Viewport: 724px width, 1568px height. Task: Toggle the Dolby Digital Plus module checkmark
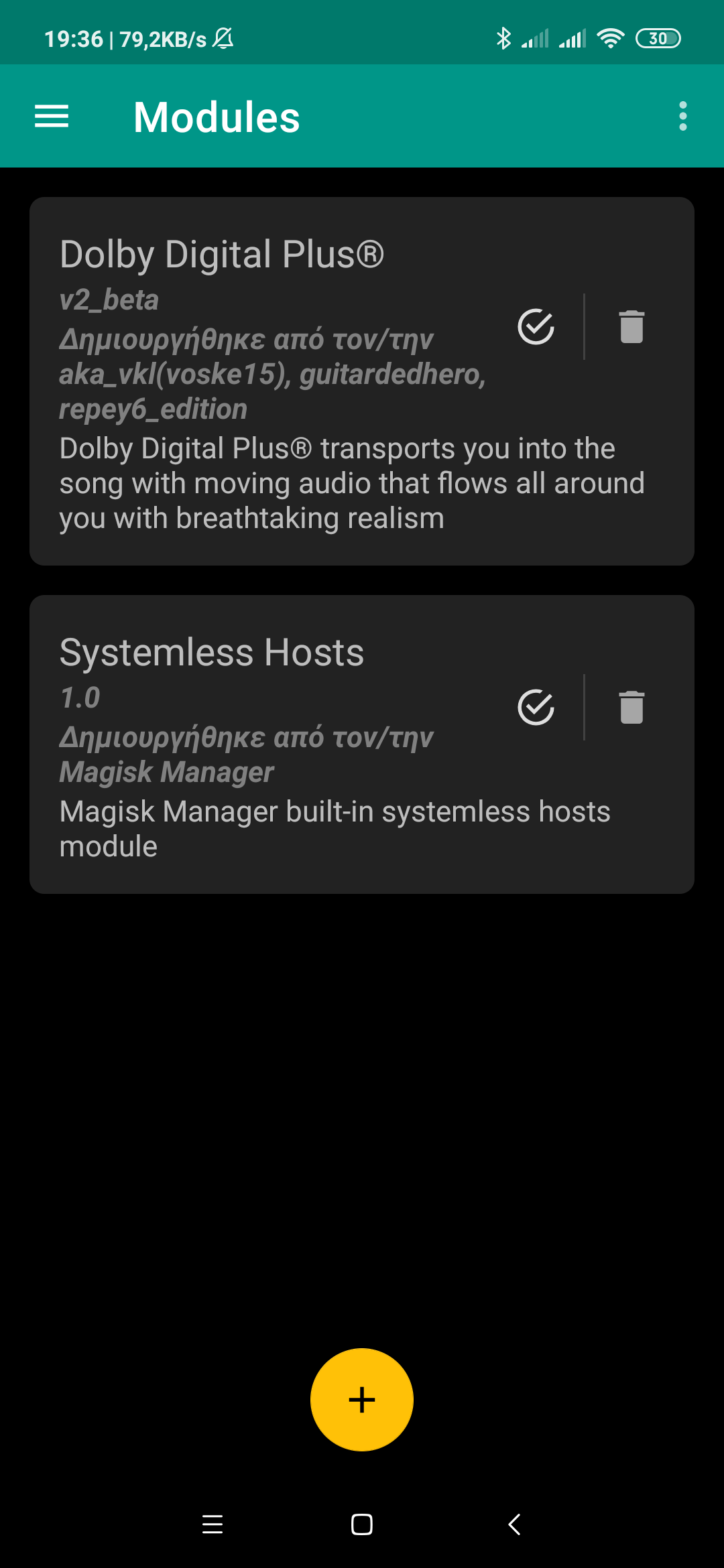click(x=536, y=327)
